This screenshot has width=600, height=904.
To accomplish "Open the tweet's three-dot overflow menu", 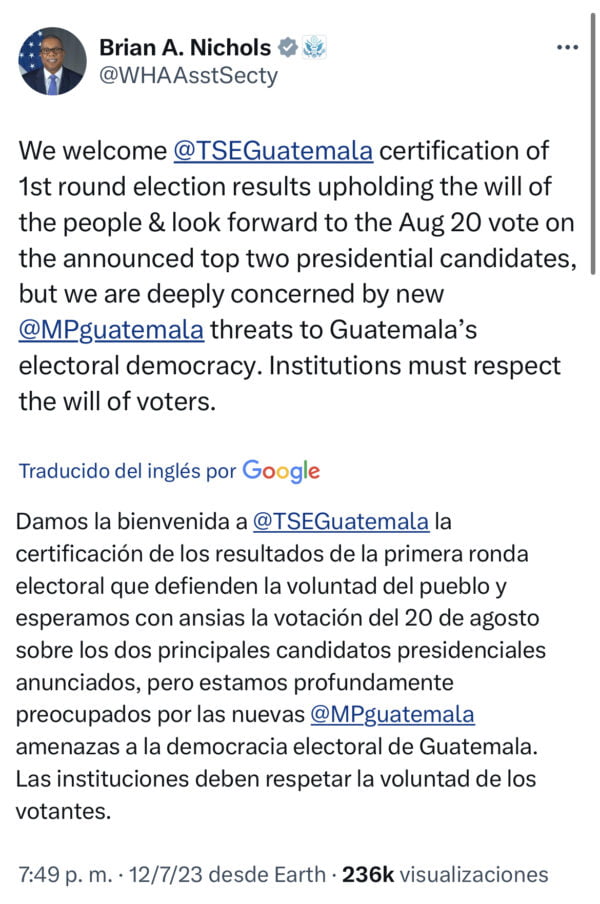I will [567, 47].
